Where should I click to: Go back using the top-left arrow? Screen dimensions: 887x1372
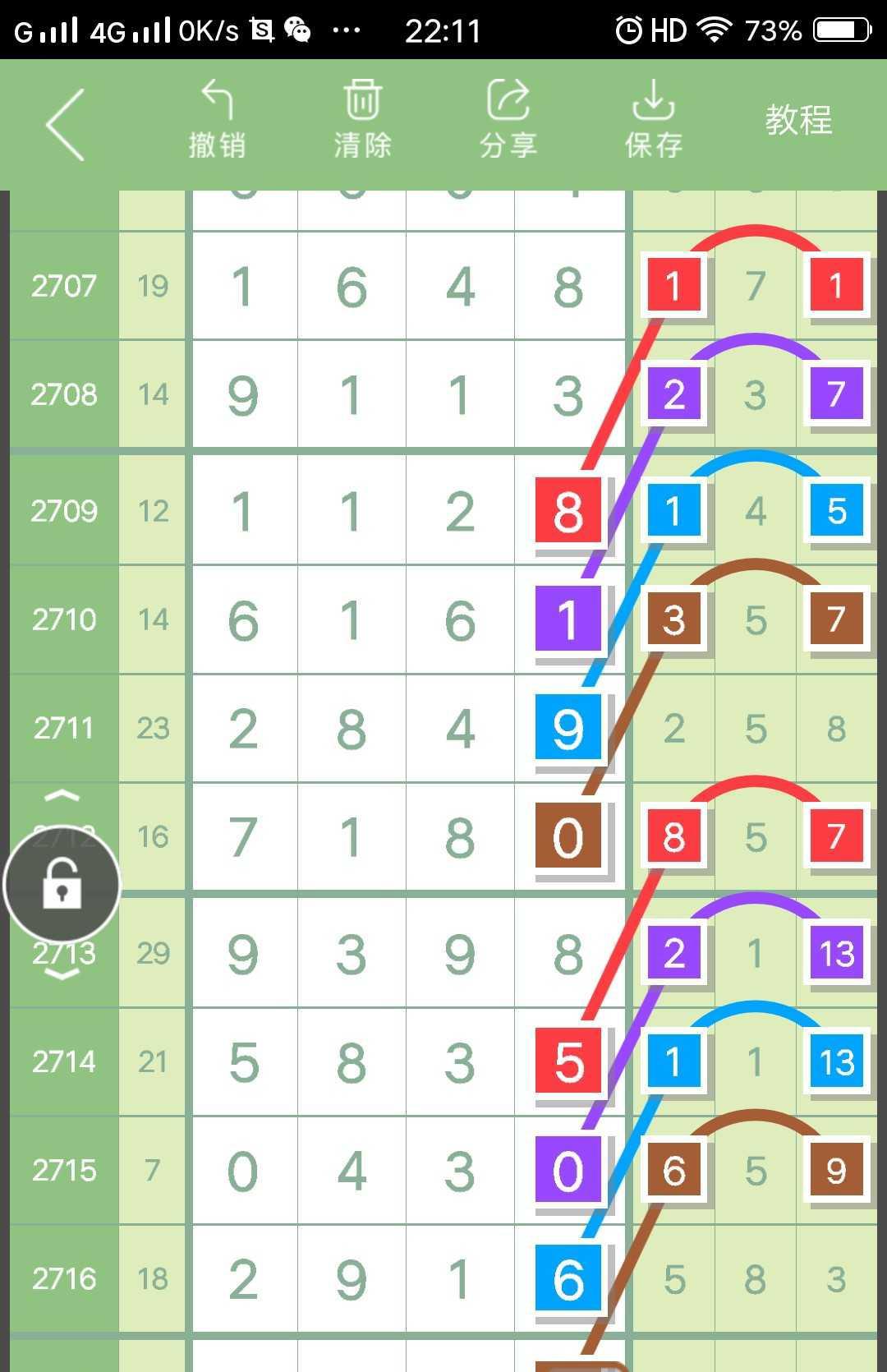click(66, 125)
